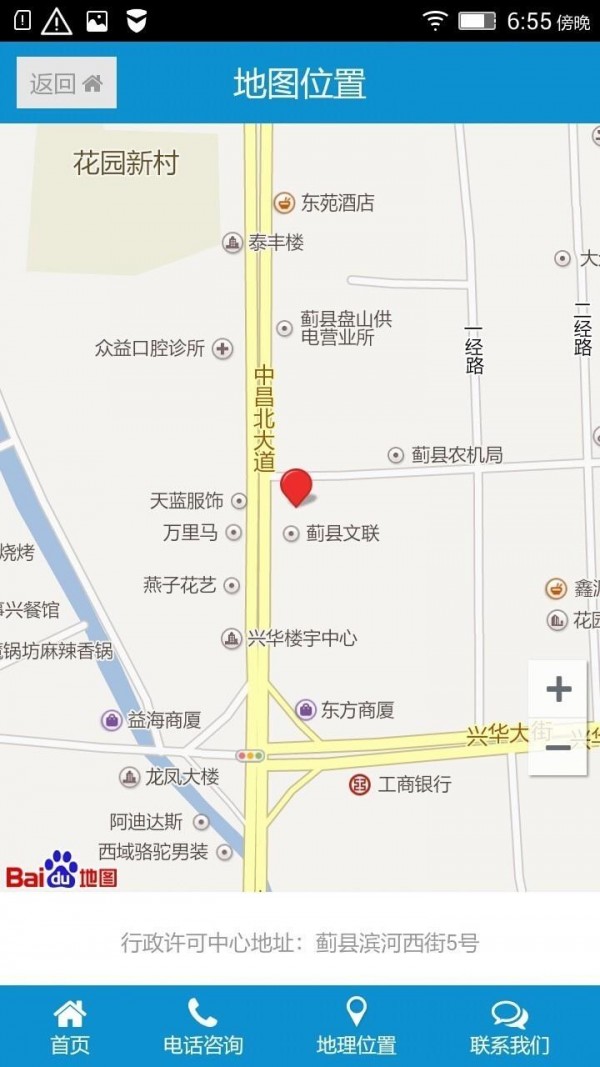This screenshot has width=600, height=1067.
Task: Switch to the 地理位置 tab
Action: coord(356,1027)
